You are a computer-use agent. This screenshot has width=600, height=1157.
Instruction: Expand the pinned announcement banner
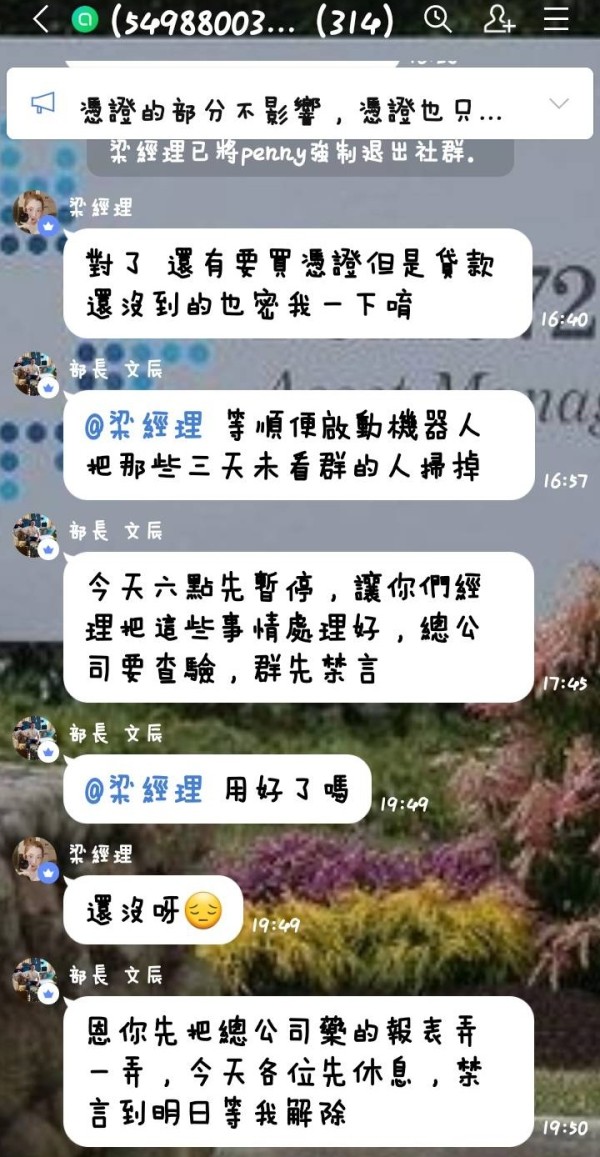click(559, 103)
